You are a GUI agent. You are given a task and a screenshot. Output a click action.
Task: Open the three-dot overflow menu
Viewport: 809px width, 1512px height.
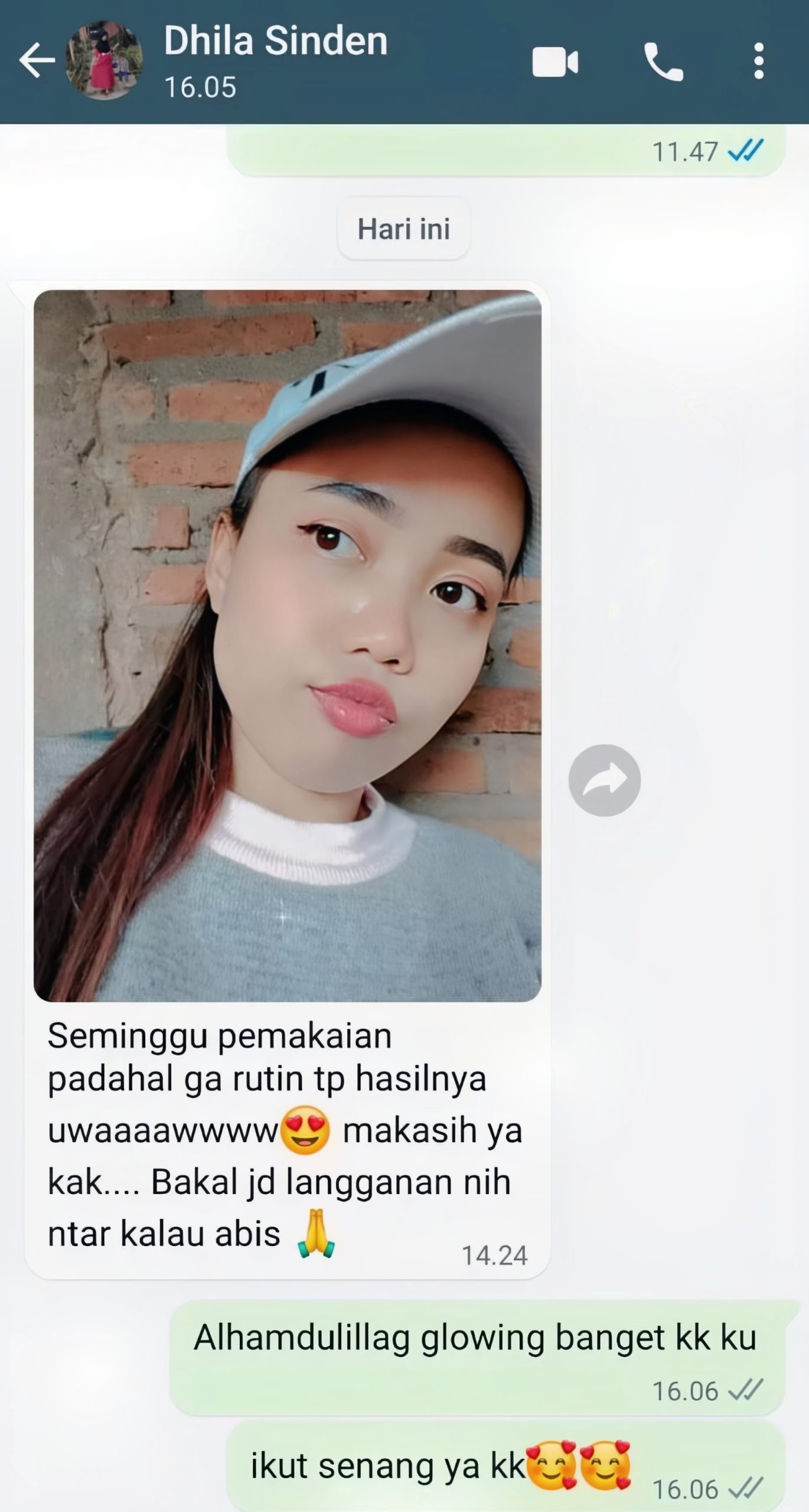[x=759, y=61]
